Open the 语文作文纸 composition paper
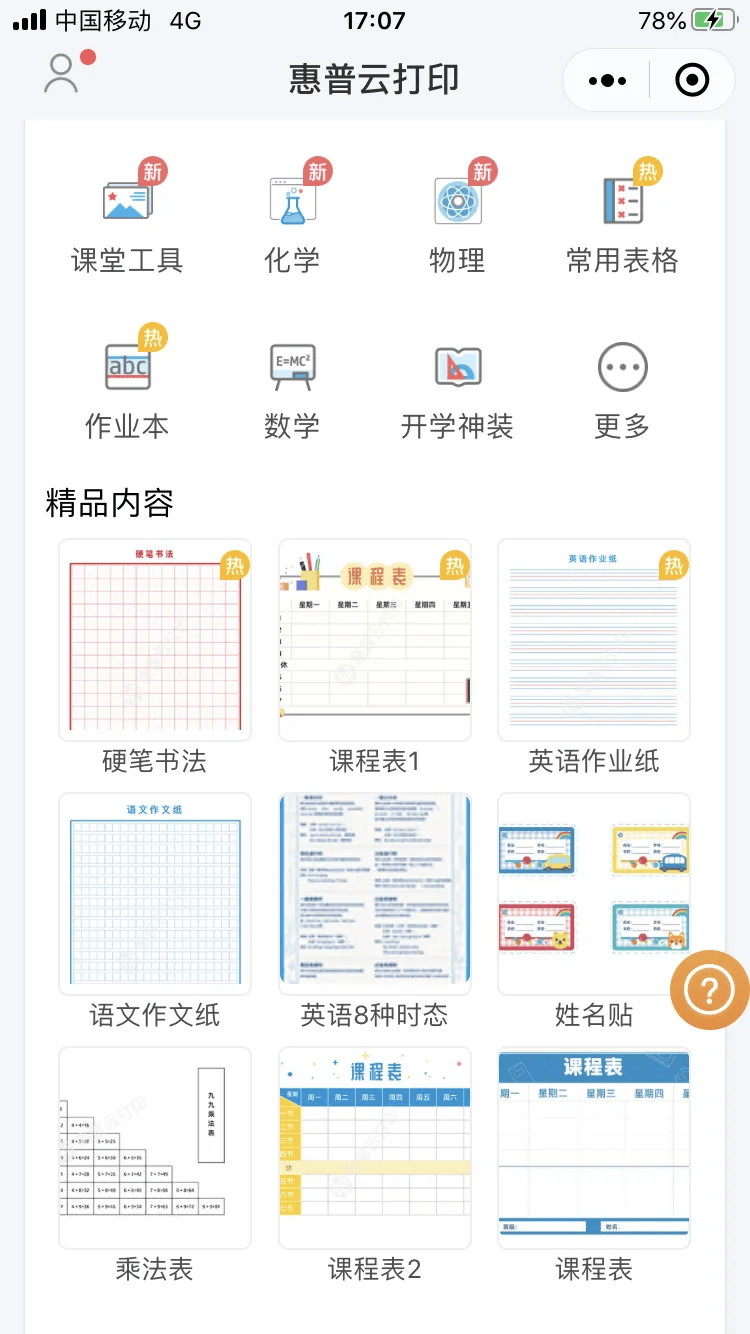 tap(155, 893)
